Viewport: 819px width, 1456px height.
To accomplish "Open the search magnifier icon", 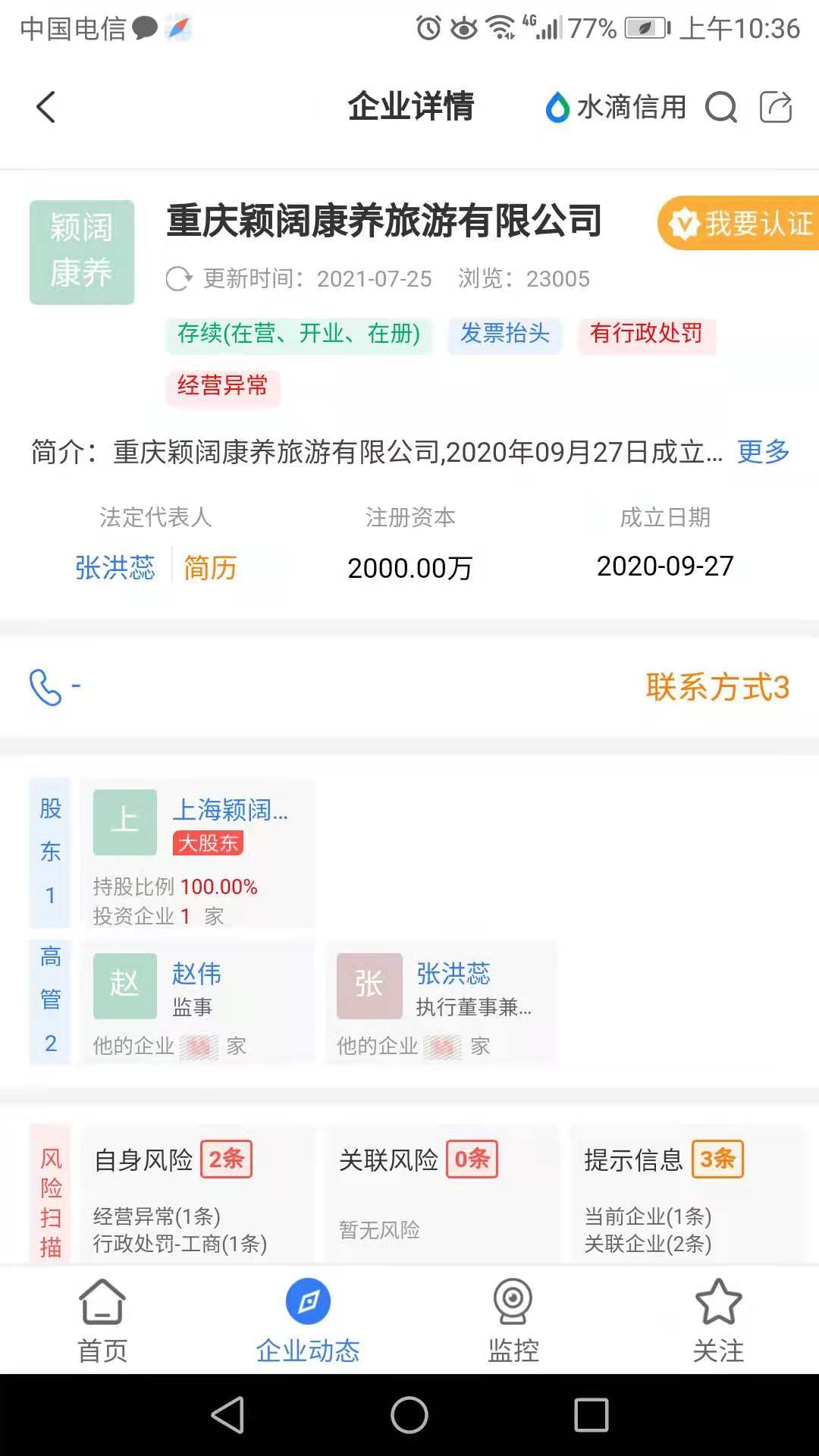I will point(721,107).
